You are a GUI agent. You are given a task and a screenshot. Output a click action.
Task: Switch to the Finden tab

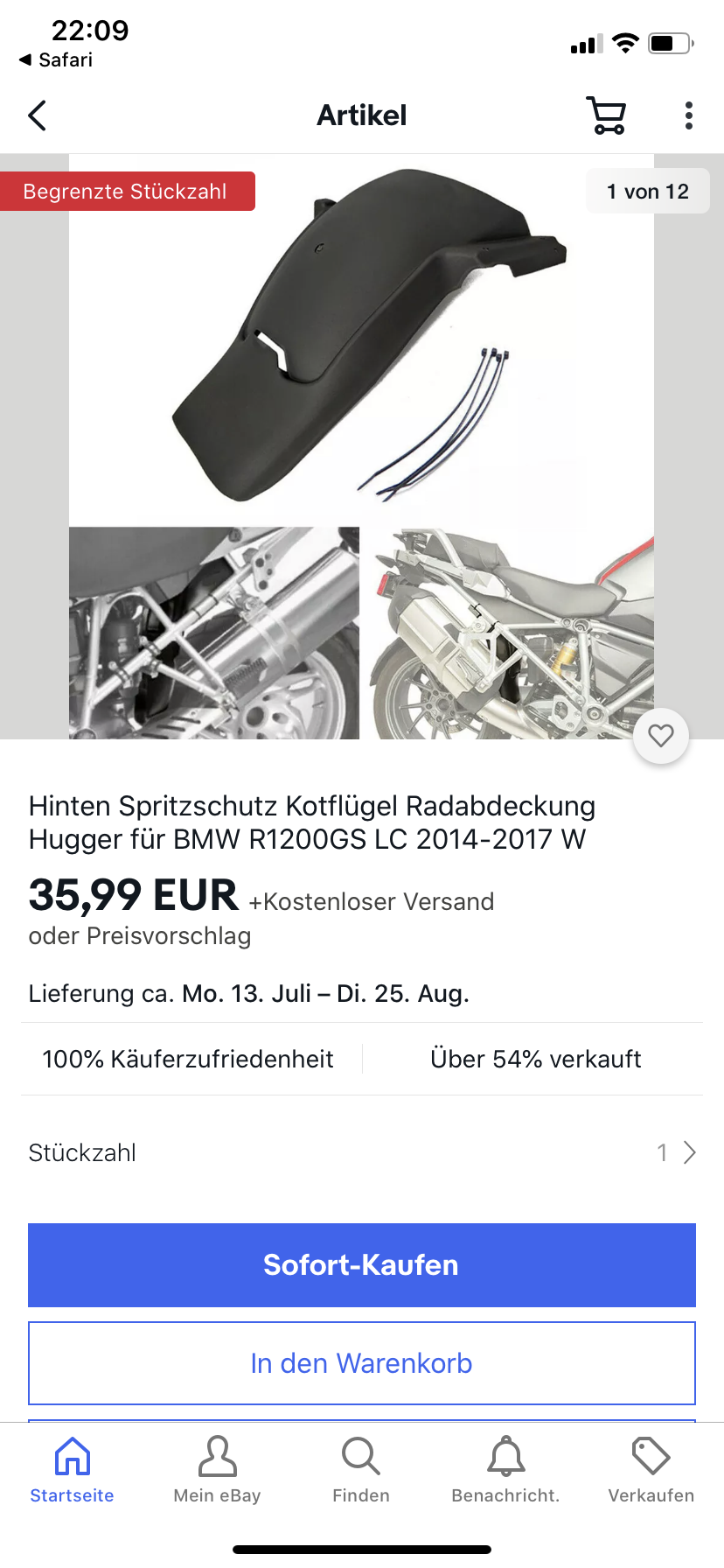point(361,1470)
